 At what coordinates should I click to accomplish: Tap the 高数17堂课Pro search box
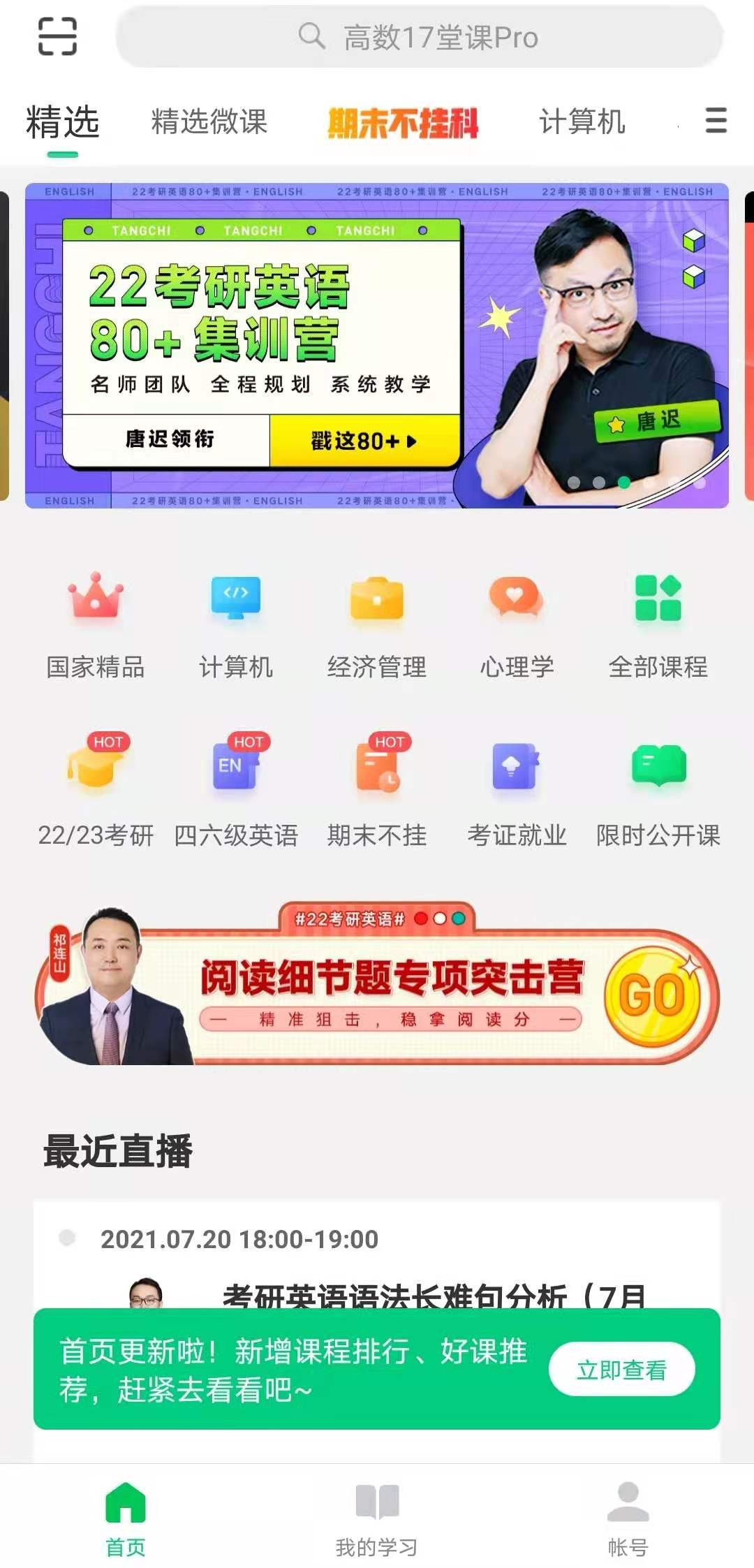[x=419, y=37]
